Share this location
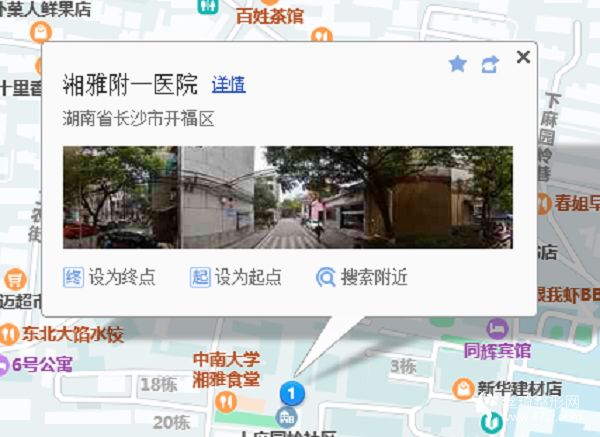 click(490, 64)
